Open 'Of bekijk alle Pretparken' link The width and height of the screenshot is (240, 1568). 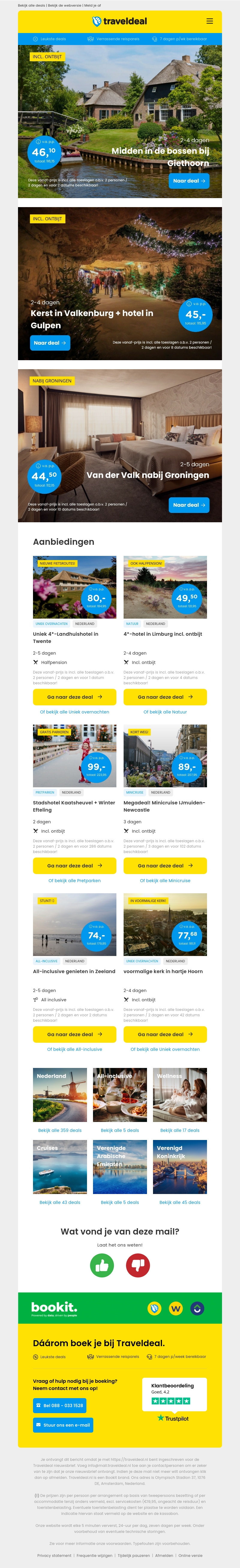[x=74, y=880]
